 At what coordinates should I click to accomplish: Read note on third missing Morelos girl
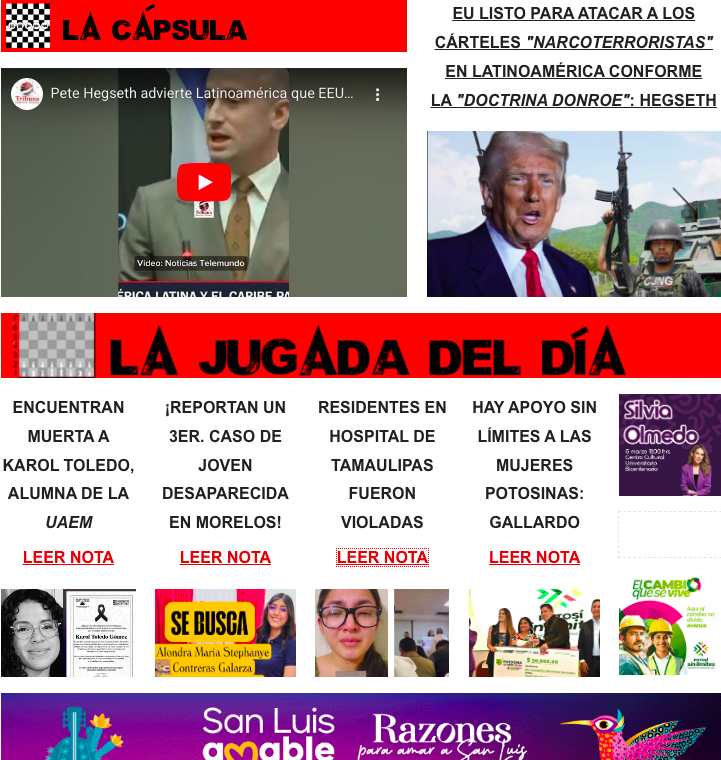(225, 557)
